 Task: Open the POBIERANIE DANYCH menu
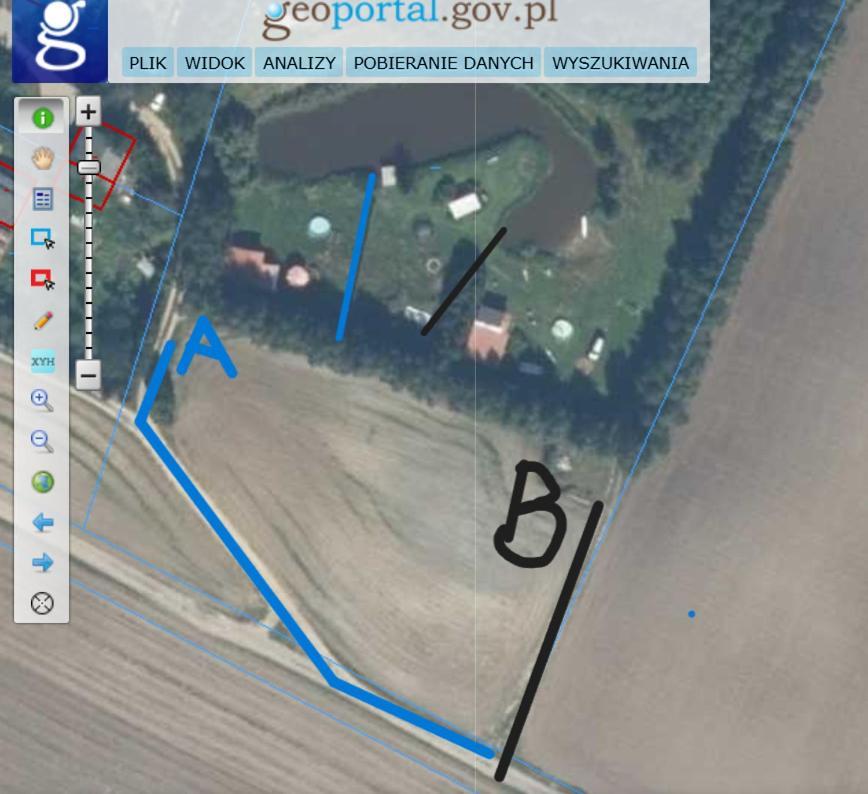point(443,63)
